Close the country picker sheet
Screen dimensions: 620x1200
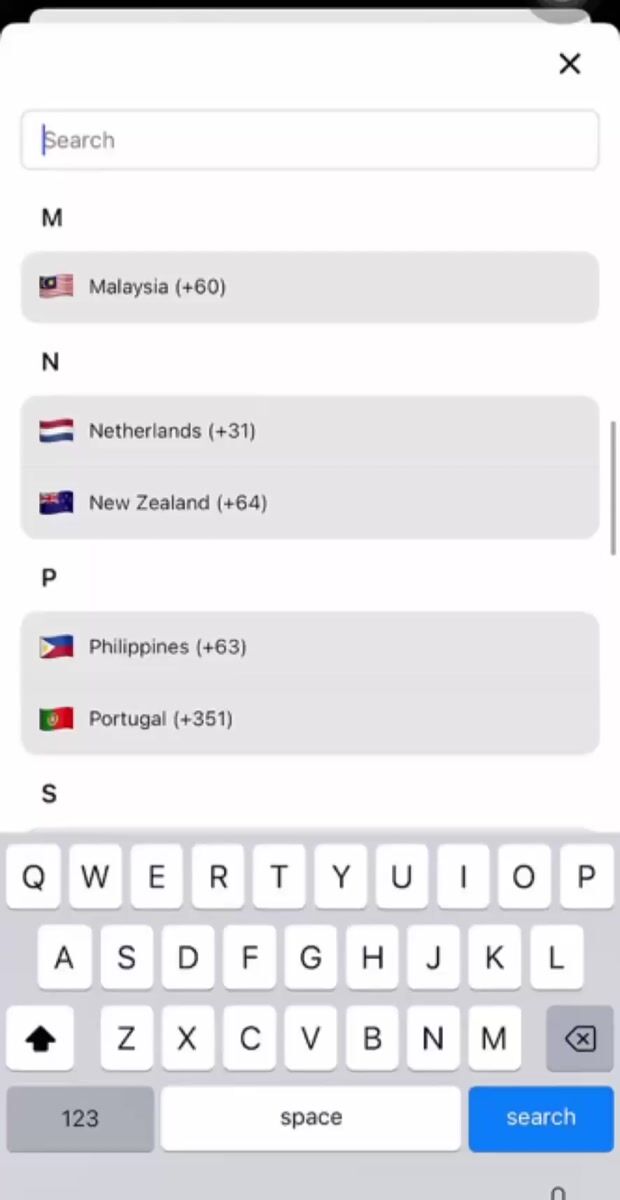point(569,64)
